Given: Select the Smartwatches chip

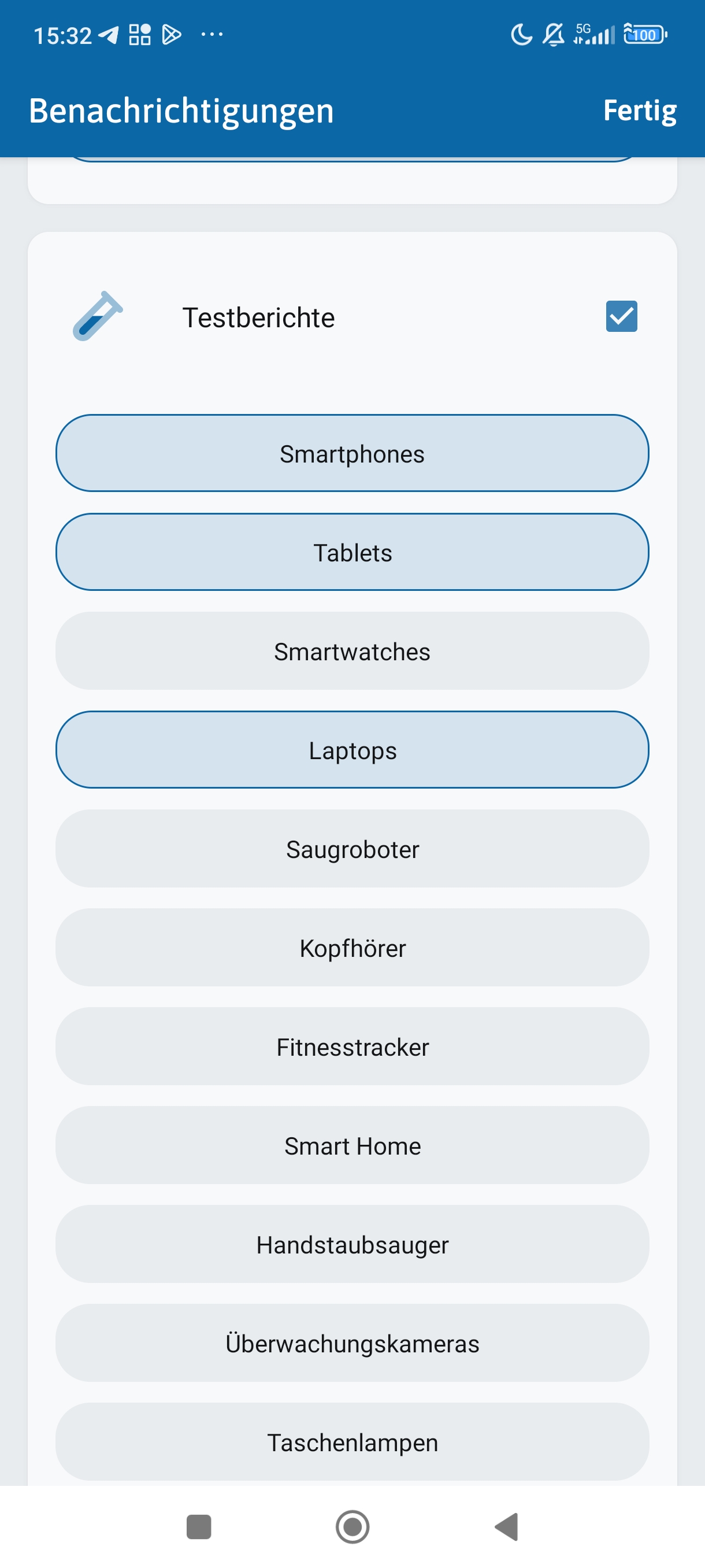Looking at the screenshot, I should pyautogui.click(x=352, y=650).
